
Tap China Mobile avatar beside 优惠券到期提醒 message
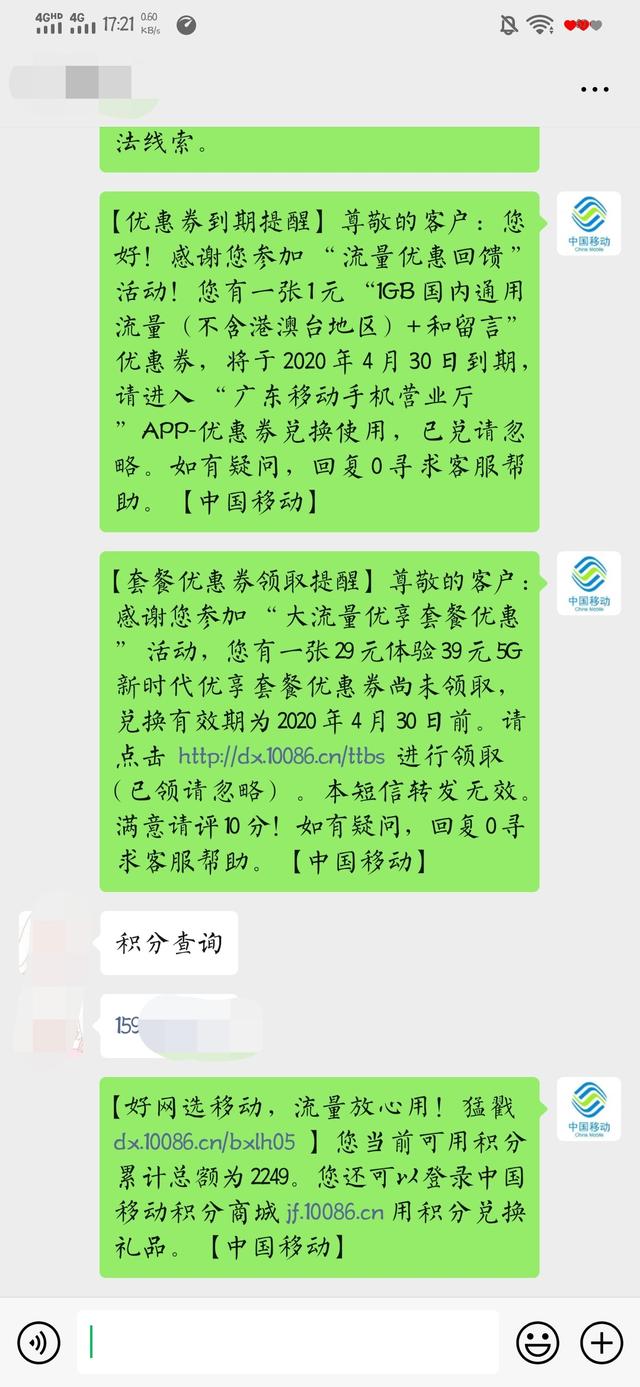pyautogui.click(x=589, y=224)
